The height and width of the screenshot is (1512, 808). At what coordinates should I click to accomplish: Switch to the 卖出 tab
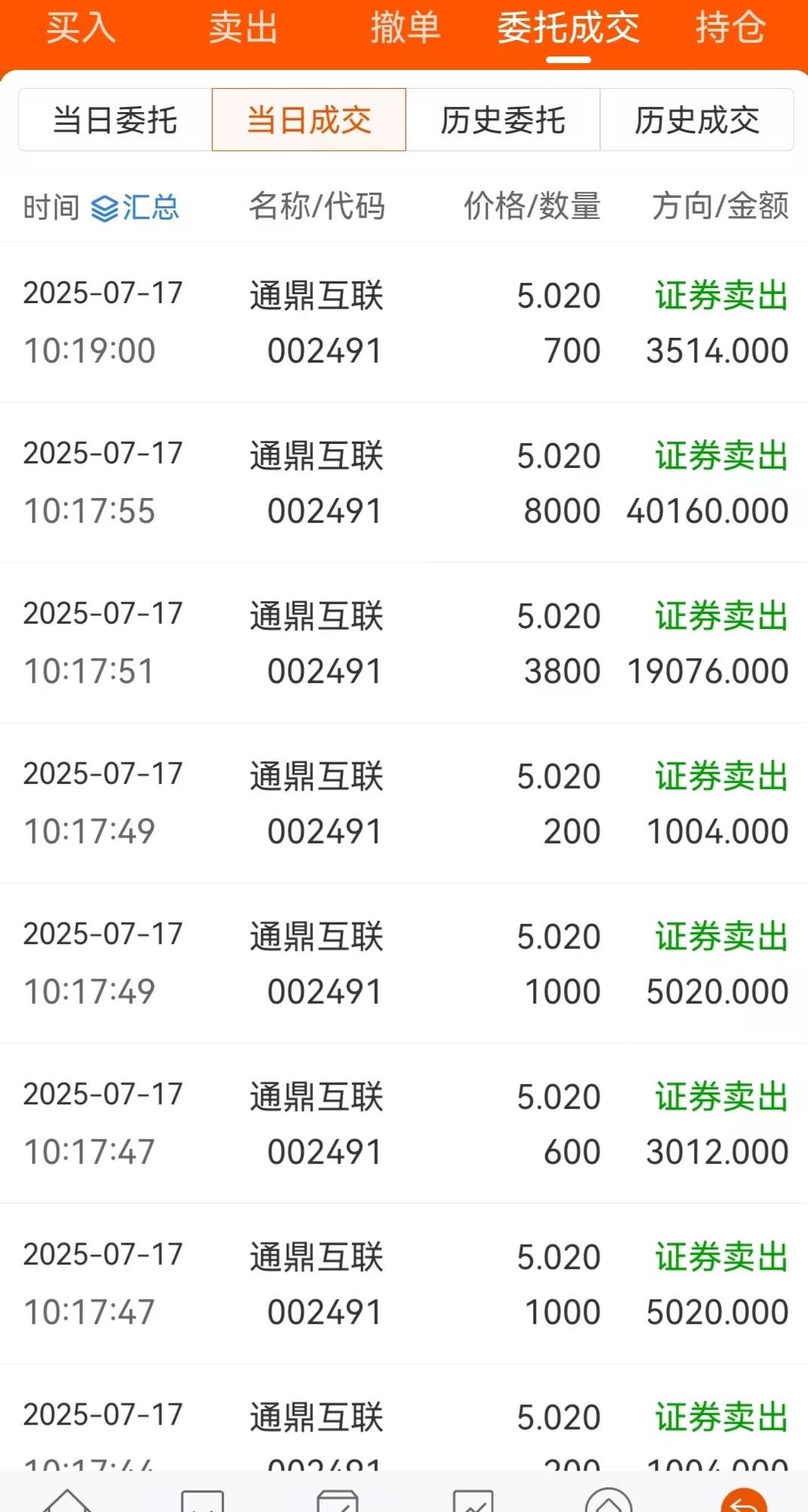pyautogui.click(x=243, y=28)
